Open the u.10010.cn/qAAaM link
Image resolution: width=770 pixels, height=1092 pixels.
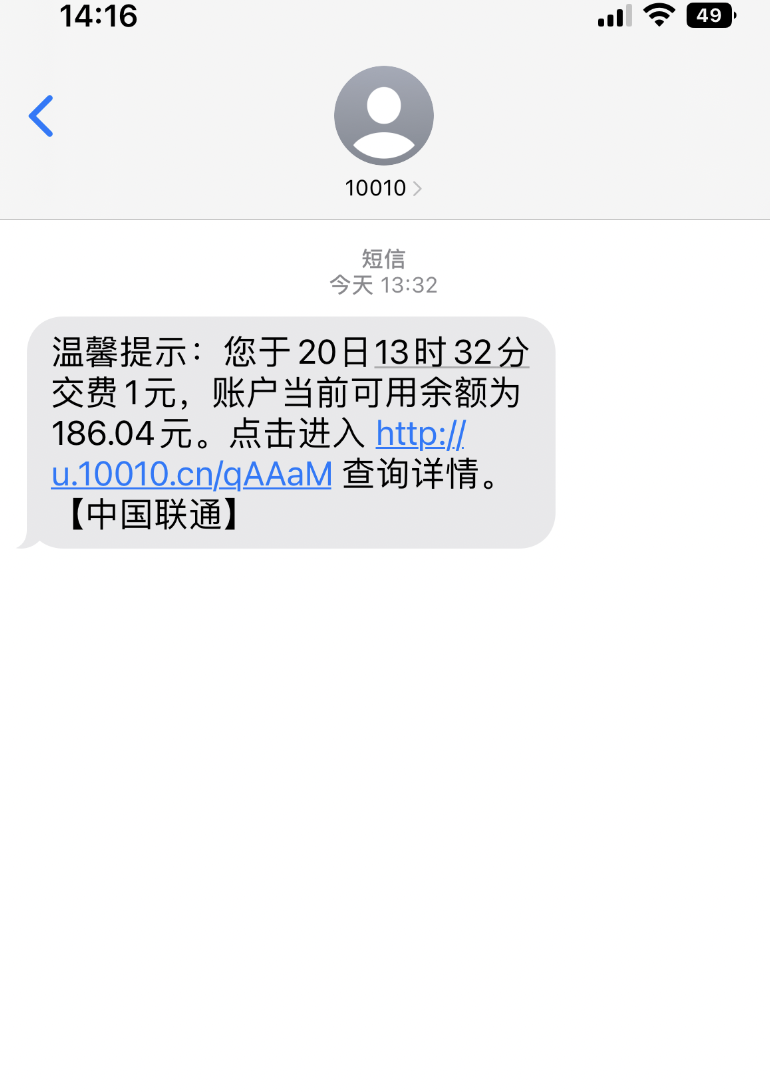coord(192,474)
